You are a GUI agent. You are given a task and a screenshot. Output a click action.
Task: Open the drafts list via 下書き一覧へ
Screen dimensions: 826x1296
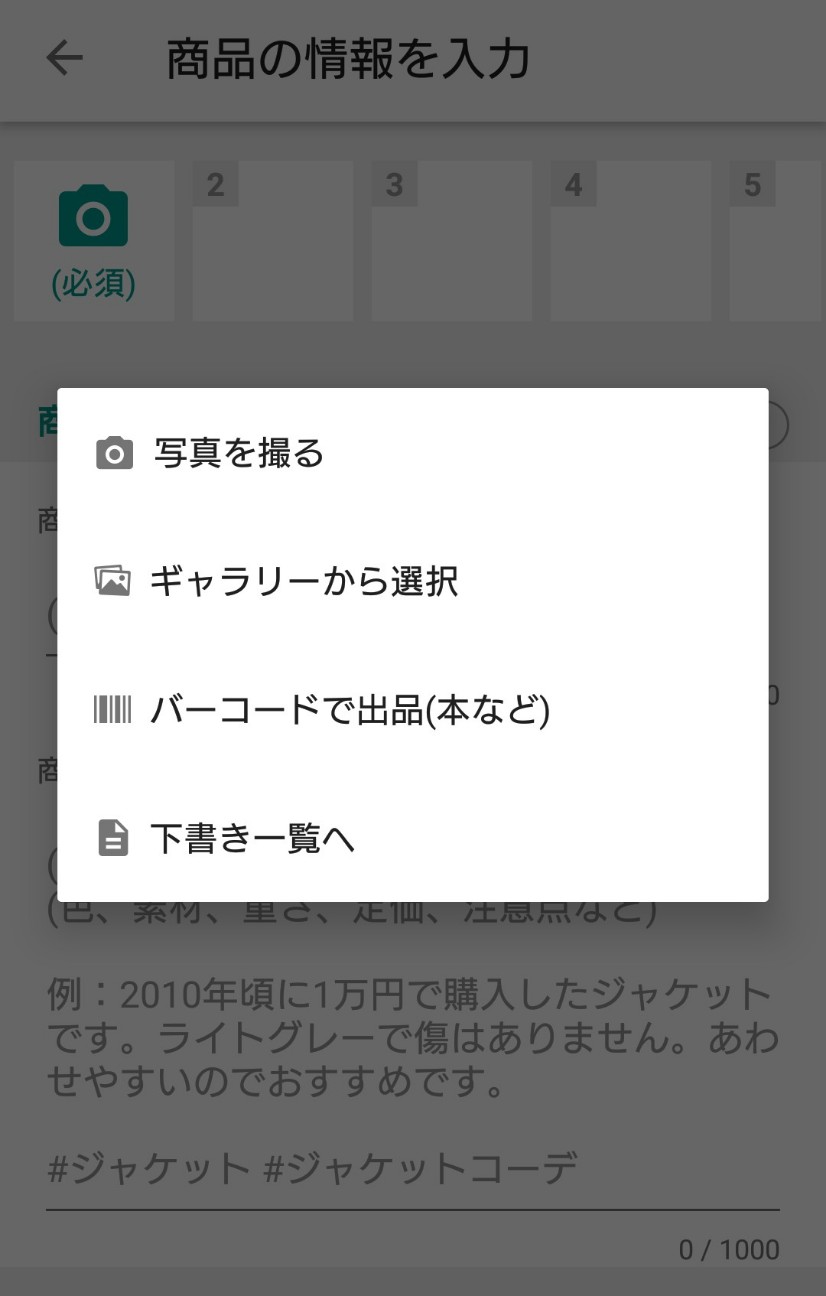click(x=252, y=838)
